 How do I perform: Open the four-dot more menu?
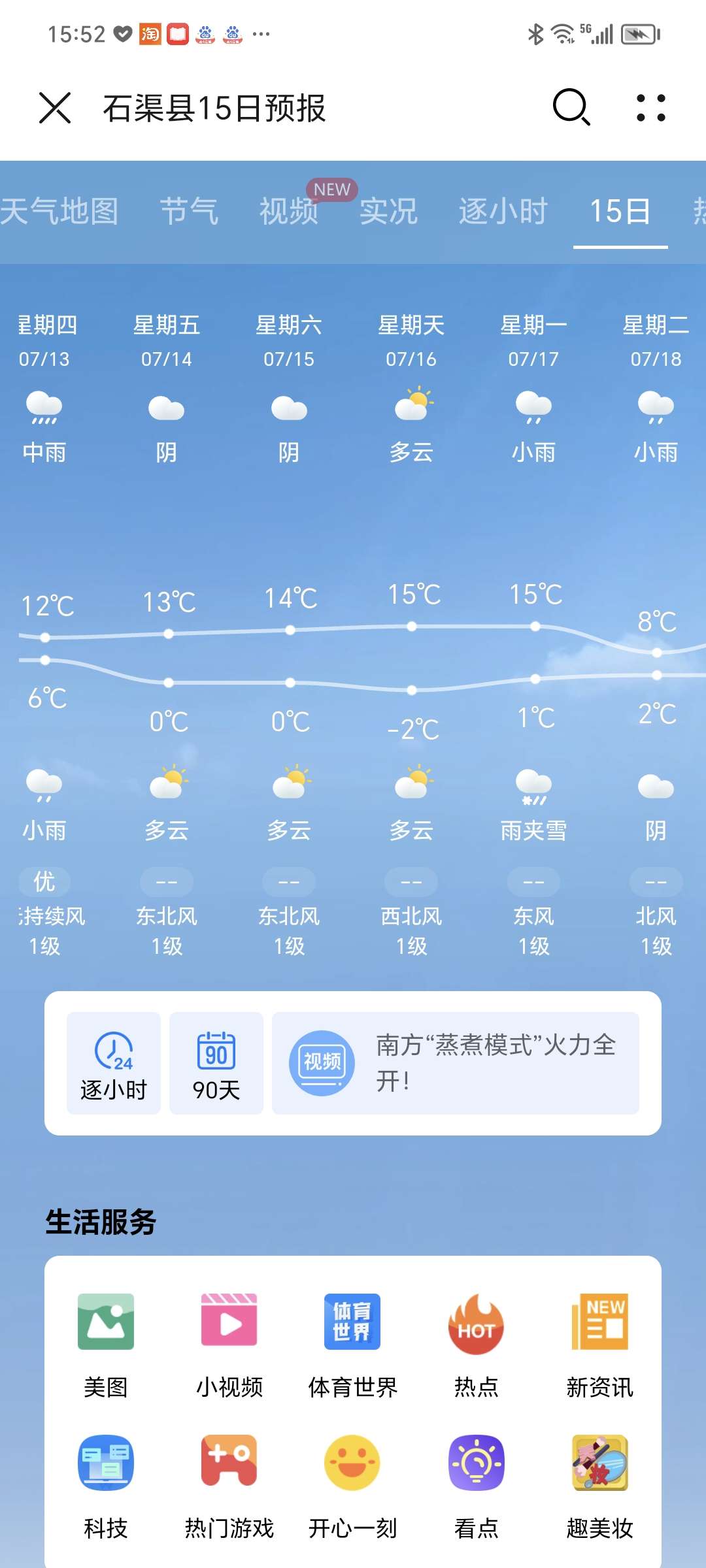(x=651, y=108)
